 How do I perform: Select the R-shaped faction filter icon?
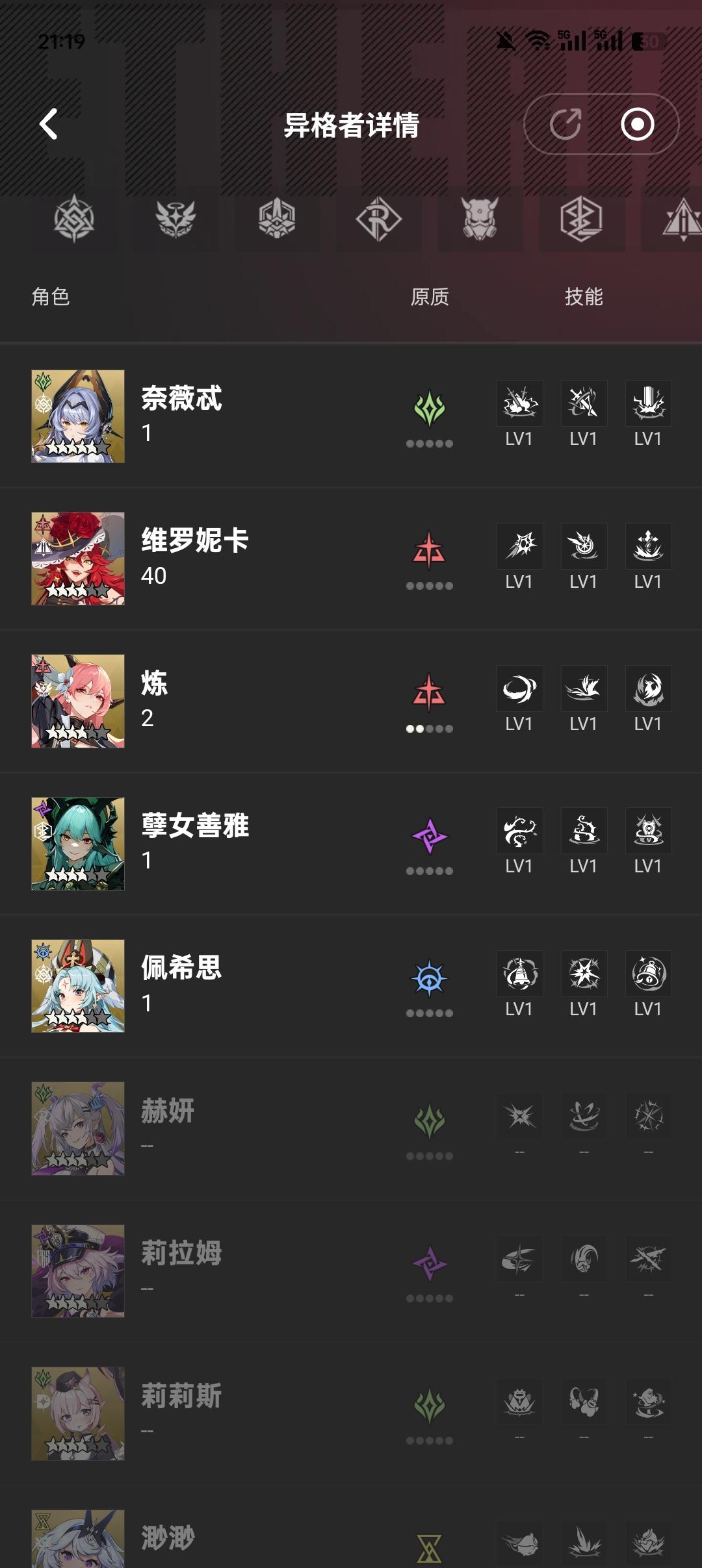379,219
